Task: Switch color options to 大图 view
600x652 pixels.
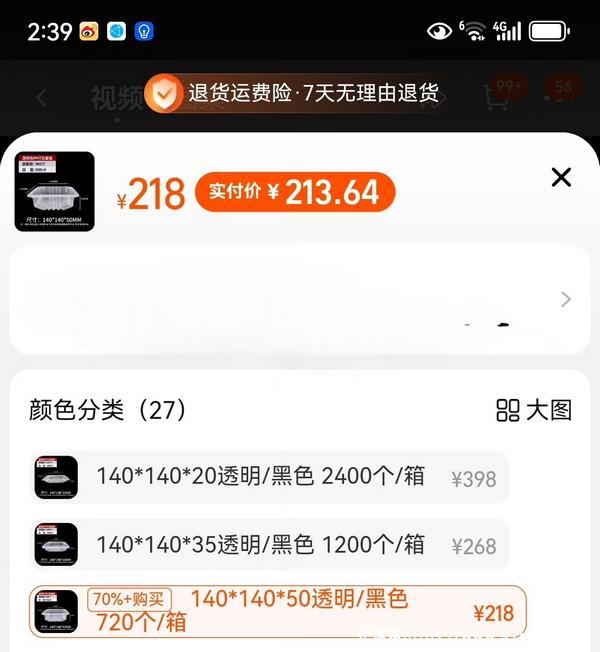Action: coord(534,410)
